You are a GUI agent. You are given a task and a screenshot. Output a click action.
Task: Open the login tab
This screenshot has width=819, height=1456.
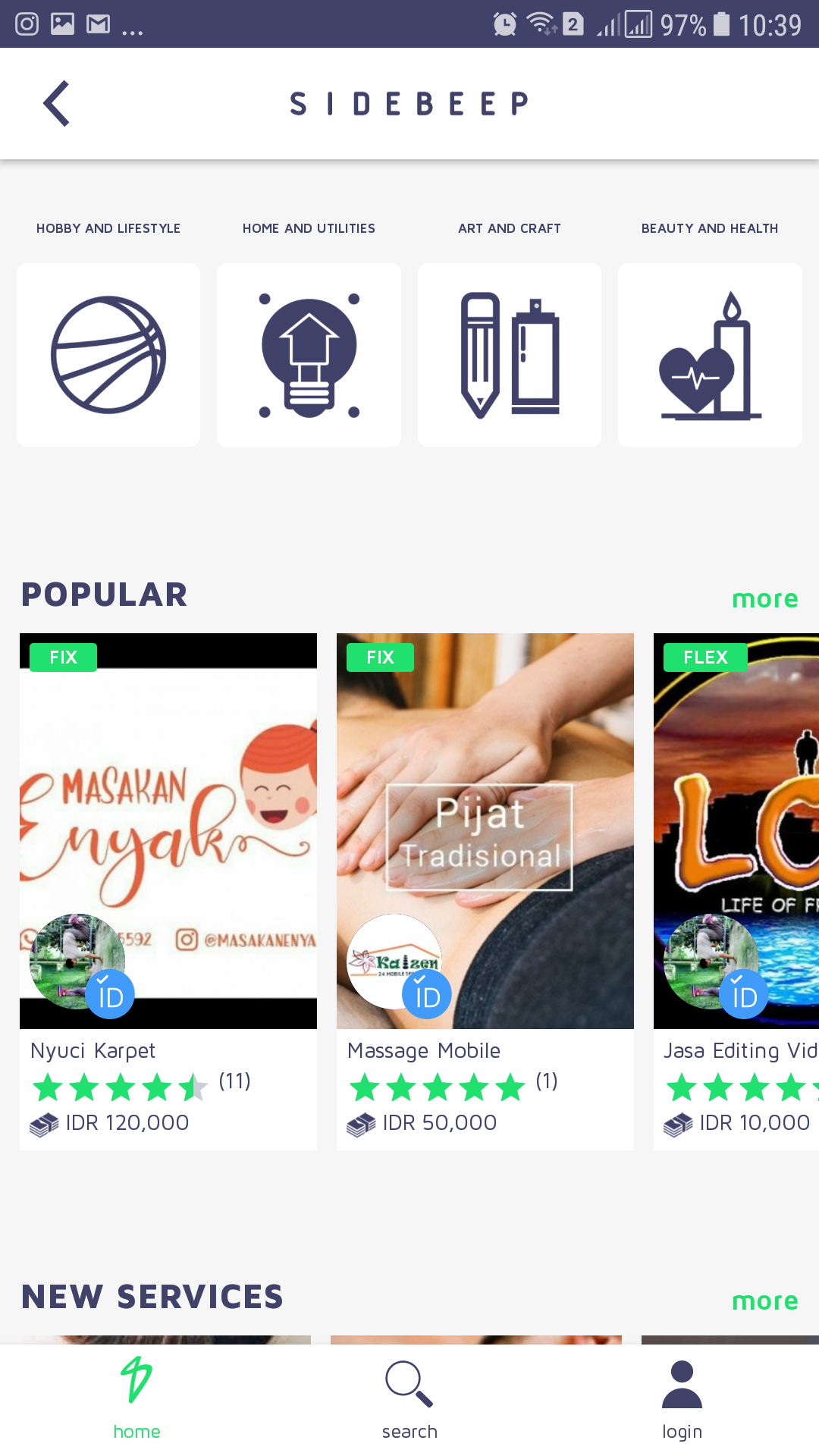(x=682, y=1399)
